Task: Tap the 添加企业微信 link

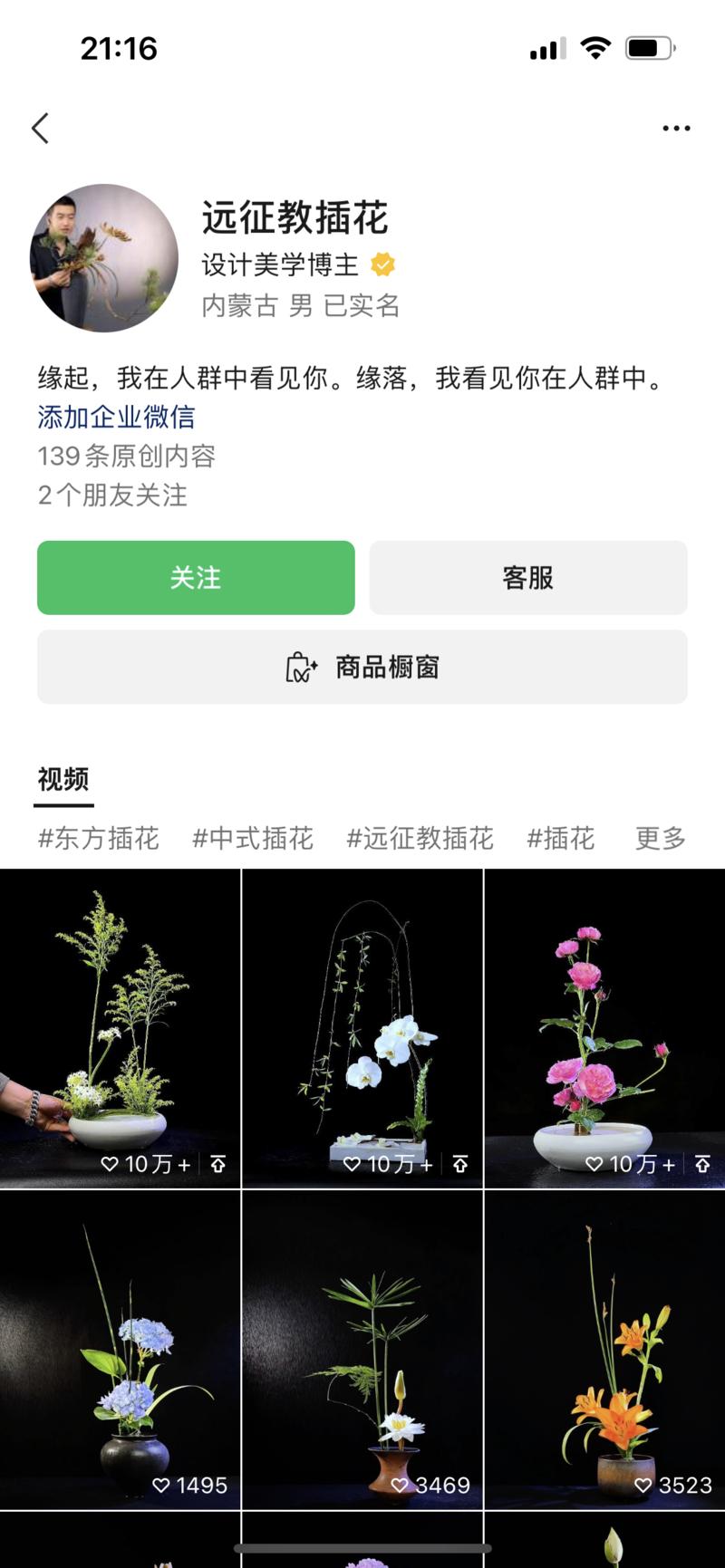Action: [x=116, y=417]
